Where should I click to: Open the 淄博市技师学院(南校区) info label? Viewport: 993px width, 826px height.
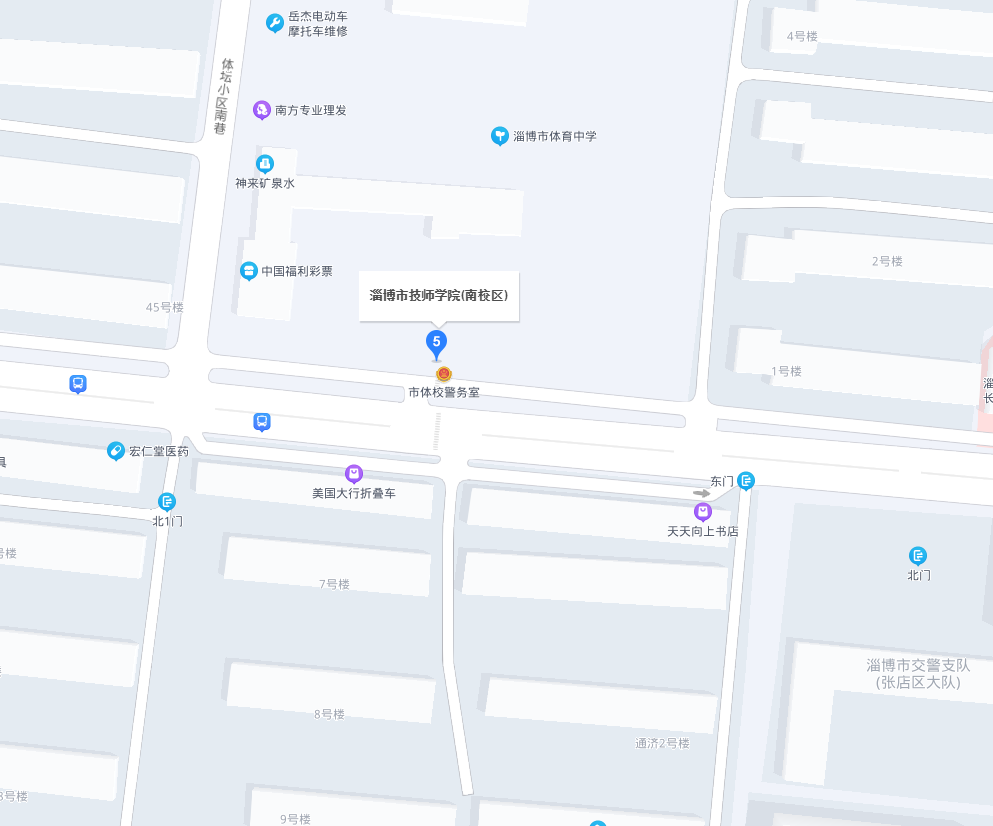click(x=439, y=296)
